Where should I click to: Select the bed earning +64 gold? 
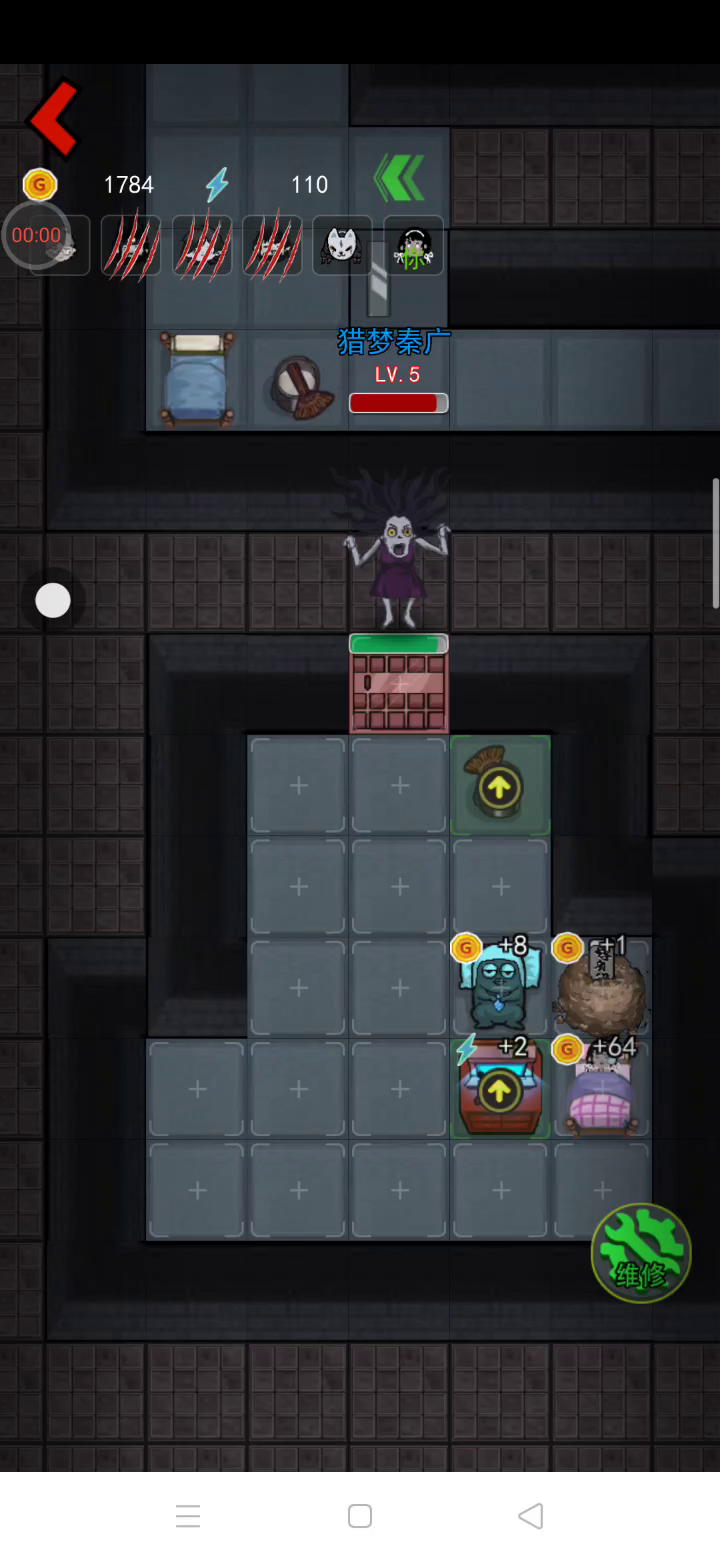600,1095
